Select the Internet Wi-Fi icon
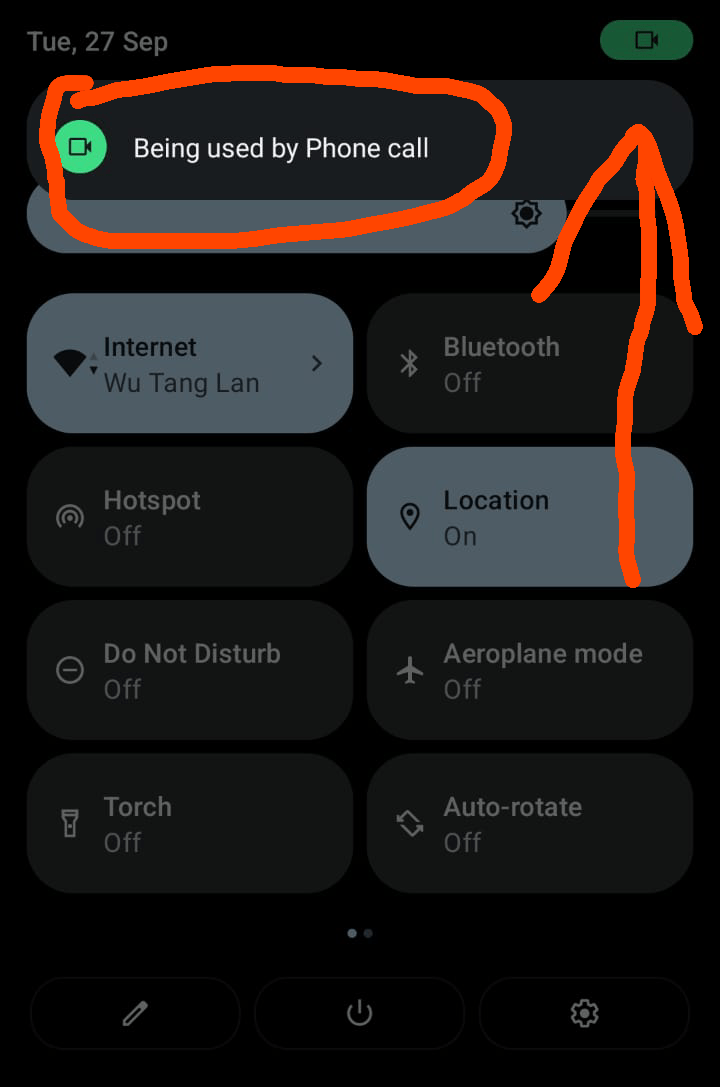720x1087 pixels. [x=70, y=363]
